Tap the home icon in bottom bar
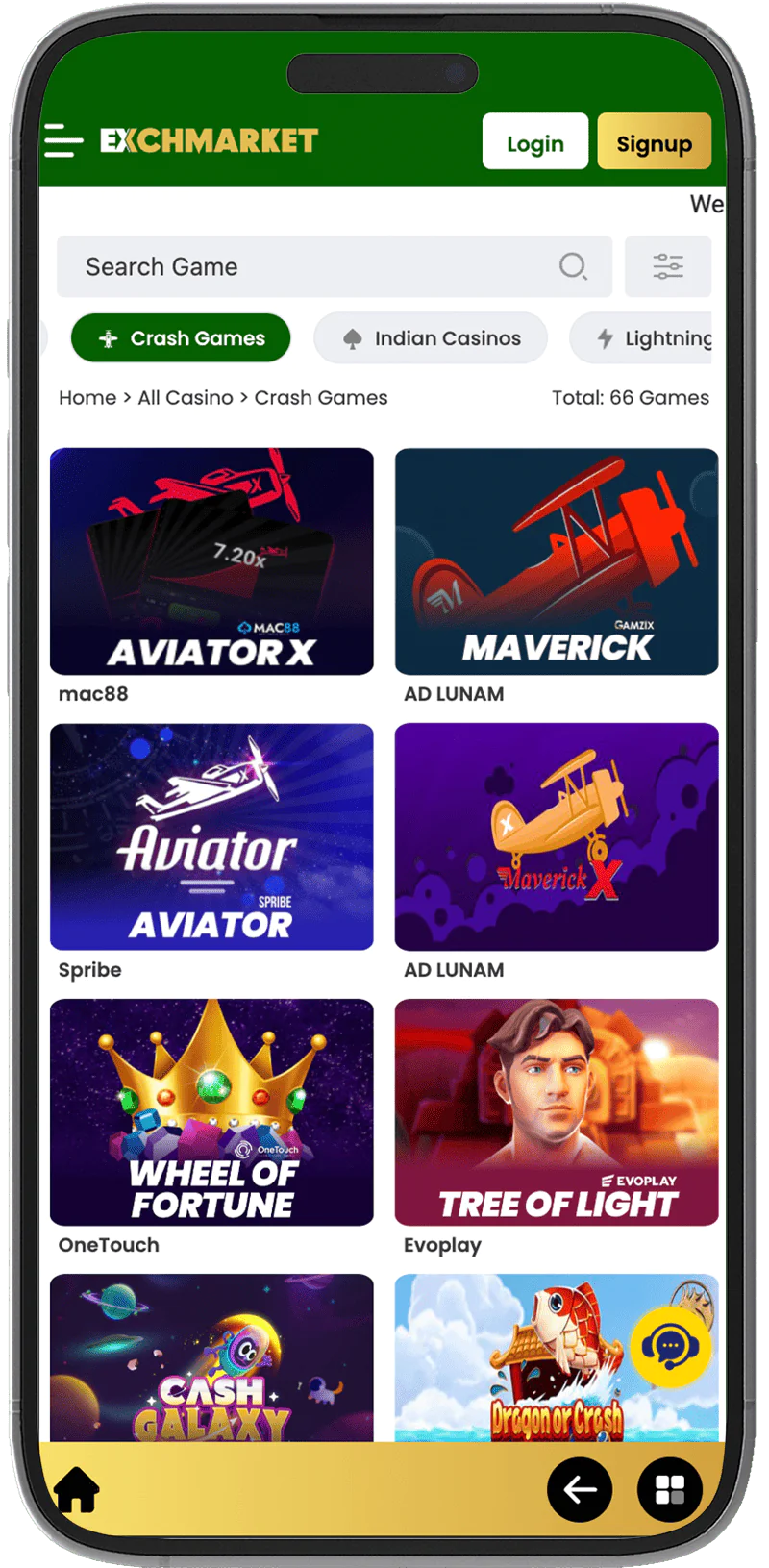Screen dimensions: 769x1568 (77, 1489)
